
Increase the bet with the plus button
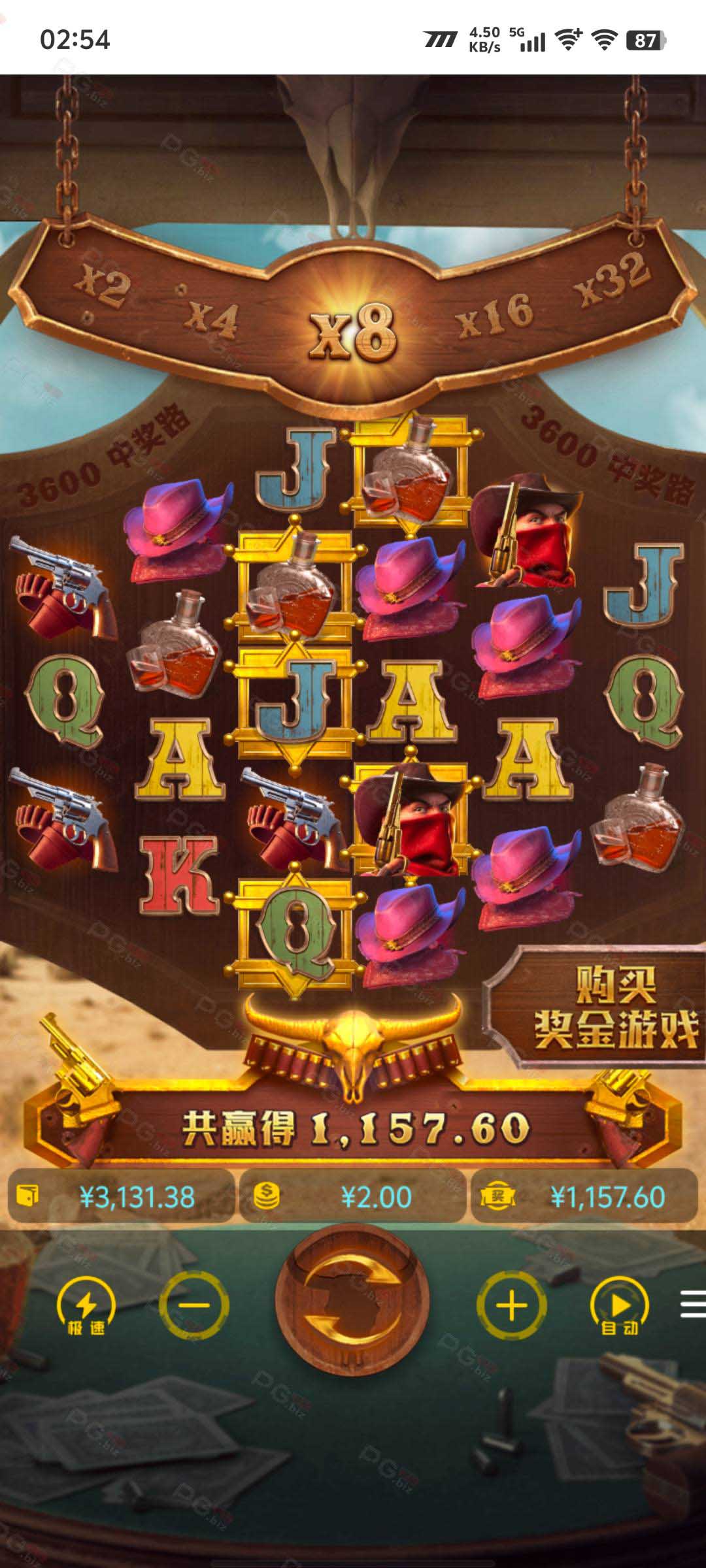coord(512,1305)
